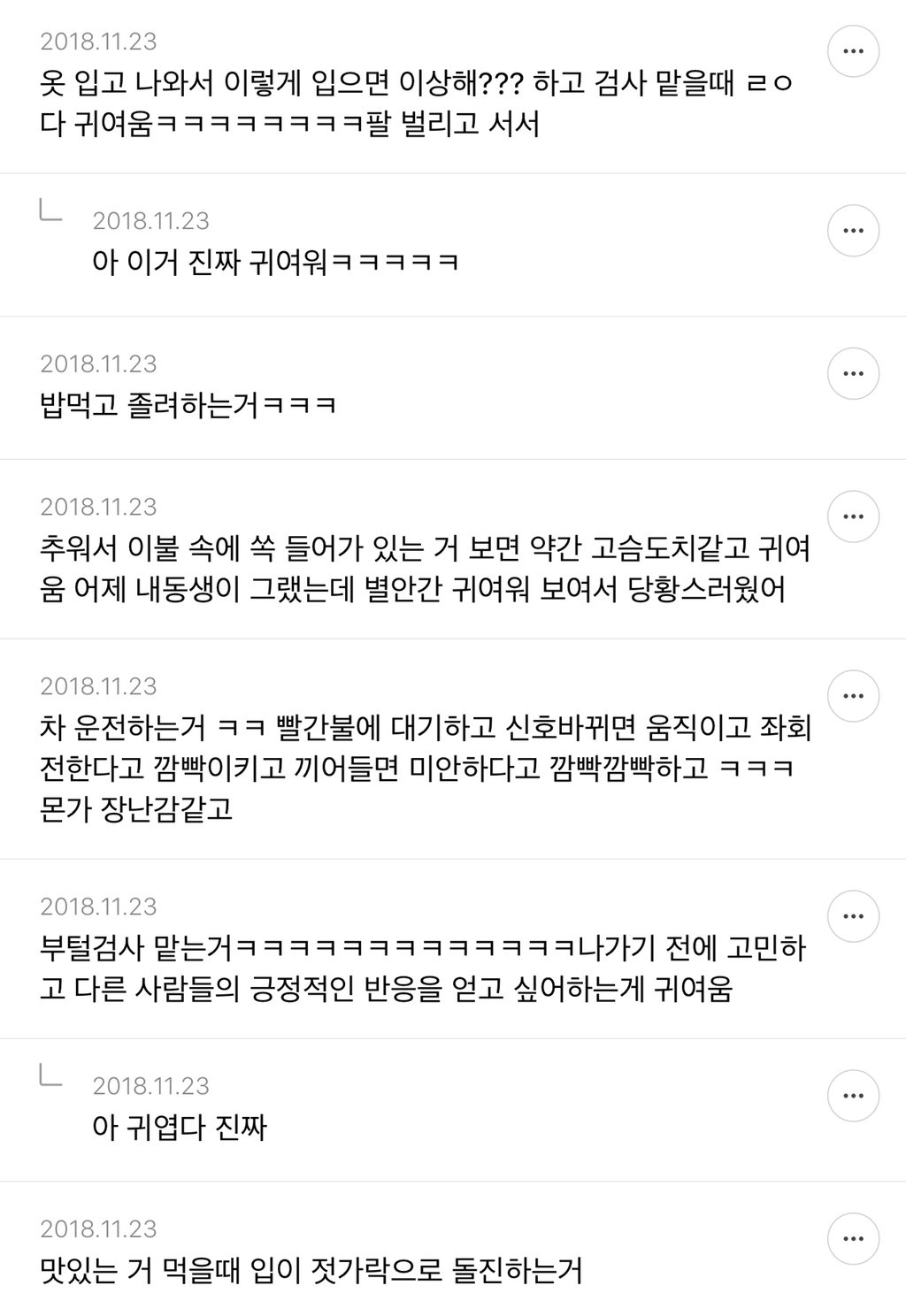
Task: Open more options for the '옷 입고 나와서' comment
Action: (853, 51)
